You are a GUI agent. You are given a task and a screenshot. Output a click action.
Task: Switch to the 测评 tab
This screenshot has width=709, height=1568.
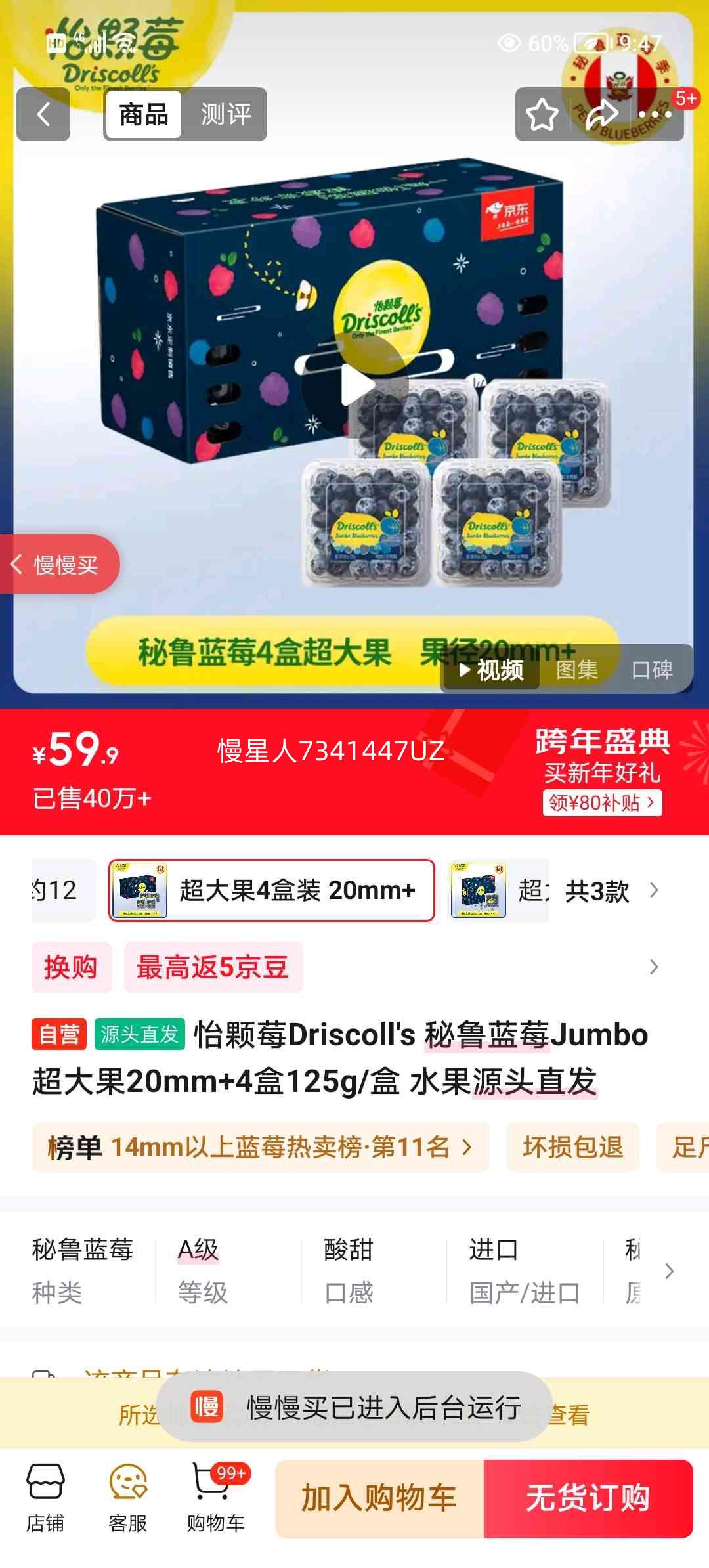click(x=225, y=114)
